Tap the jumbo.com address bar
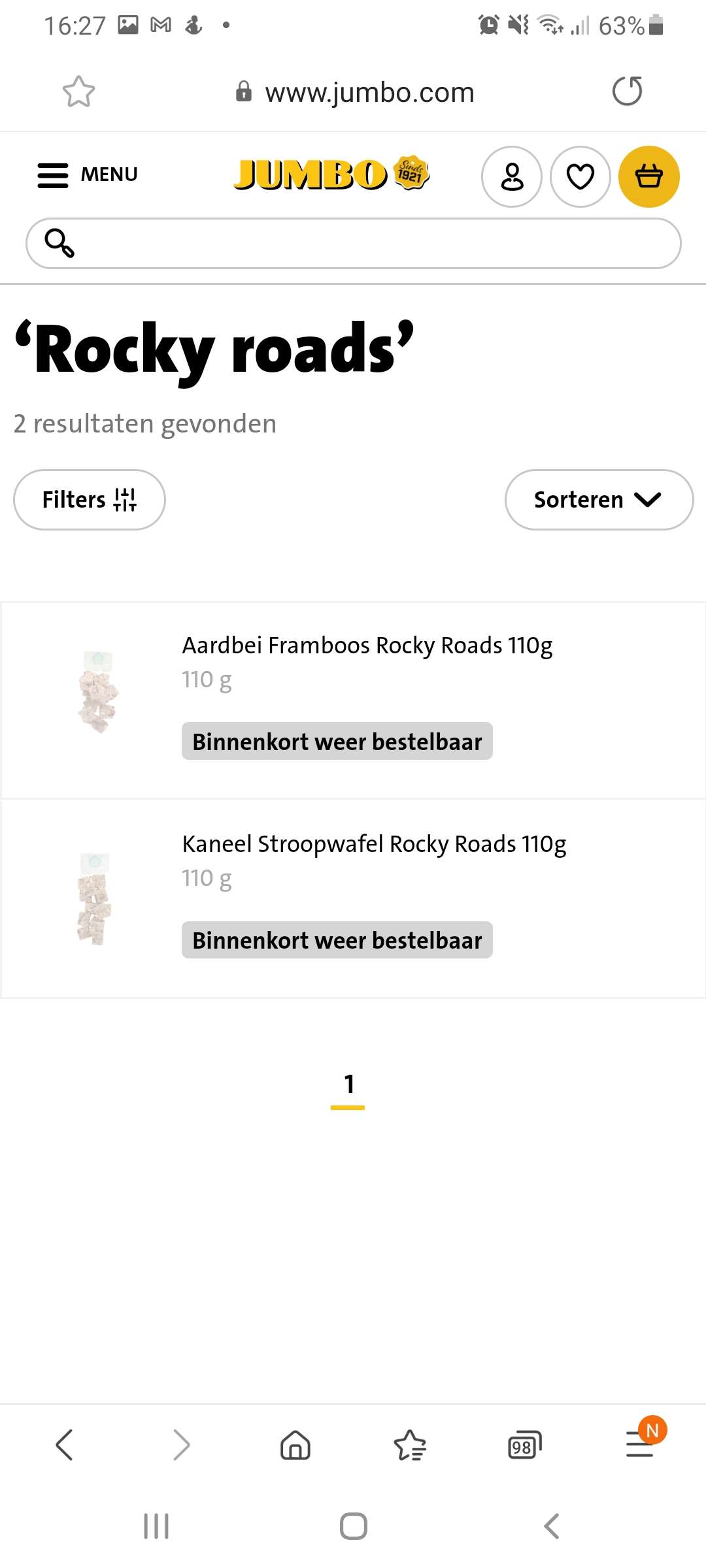 click(x=356, y=92)
